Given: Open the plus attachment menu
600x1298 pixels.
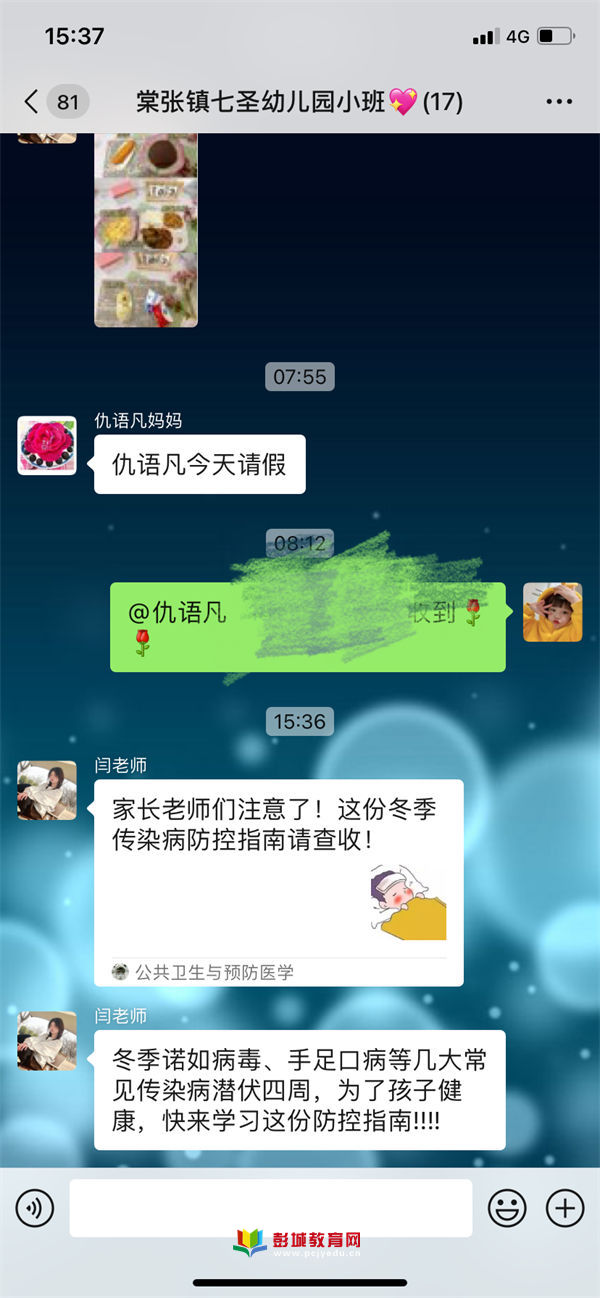Looking at the screenshot, I should 564,1208.
